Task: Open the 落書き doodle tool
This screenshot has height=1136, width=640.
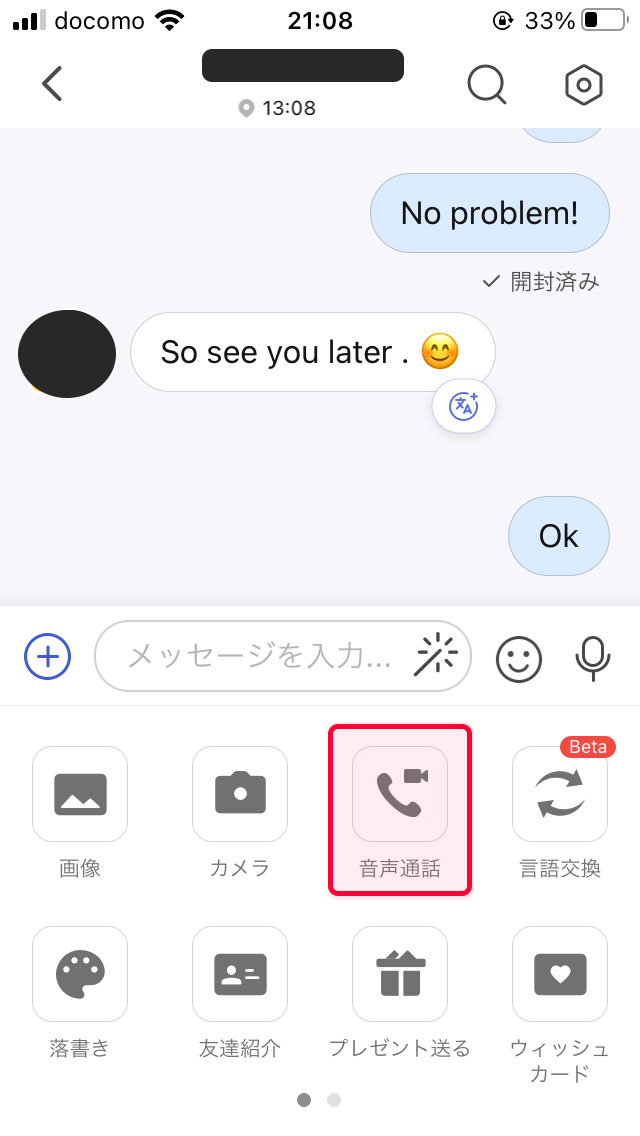Action: 80,974
